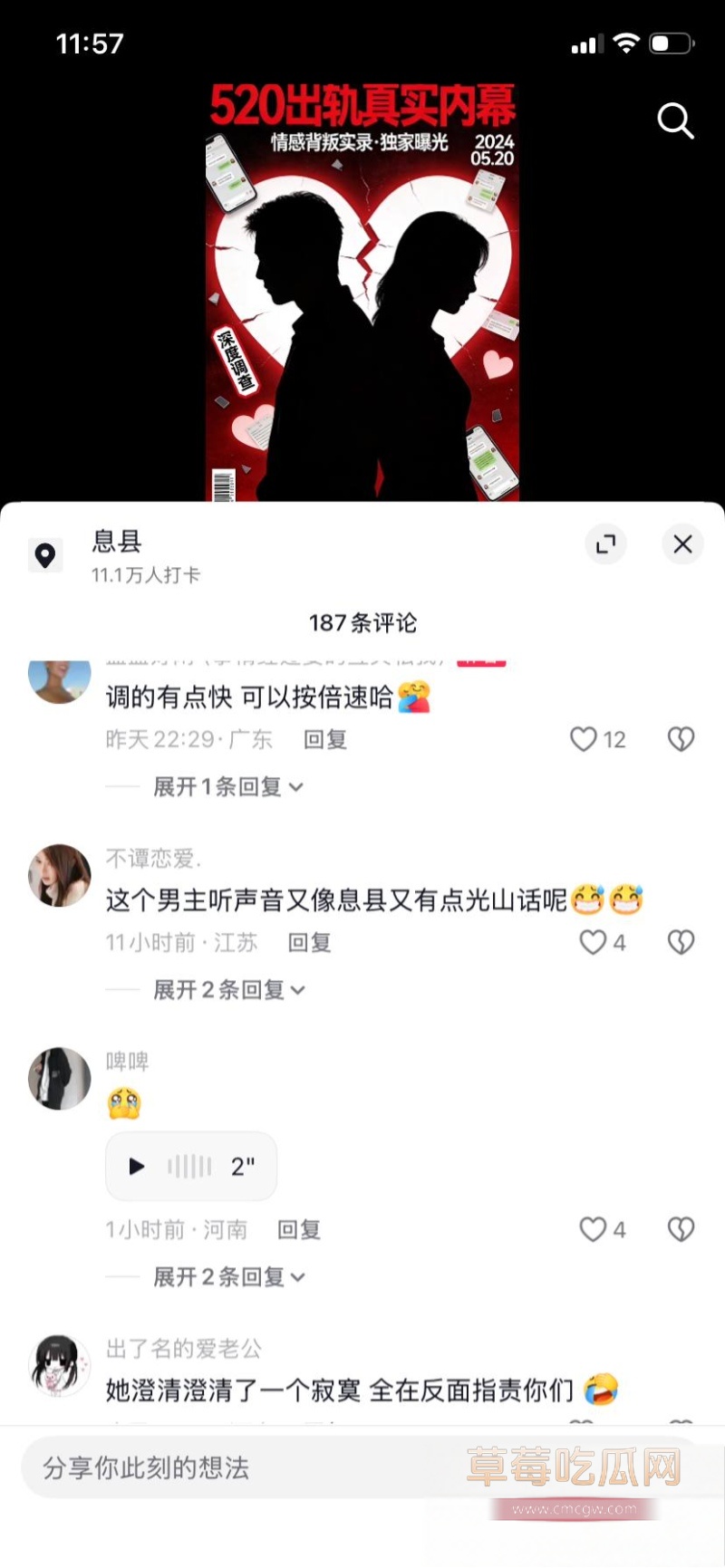
Task: Tap the 分享你此刻的想法 comment field
Action: coord(227,1467)
